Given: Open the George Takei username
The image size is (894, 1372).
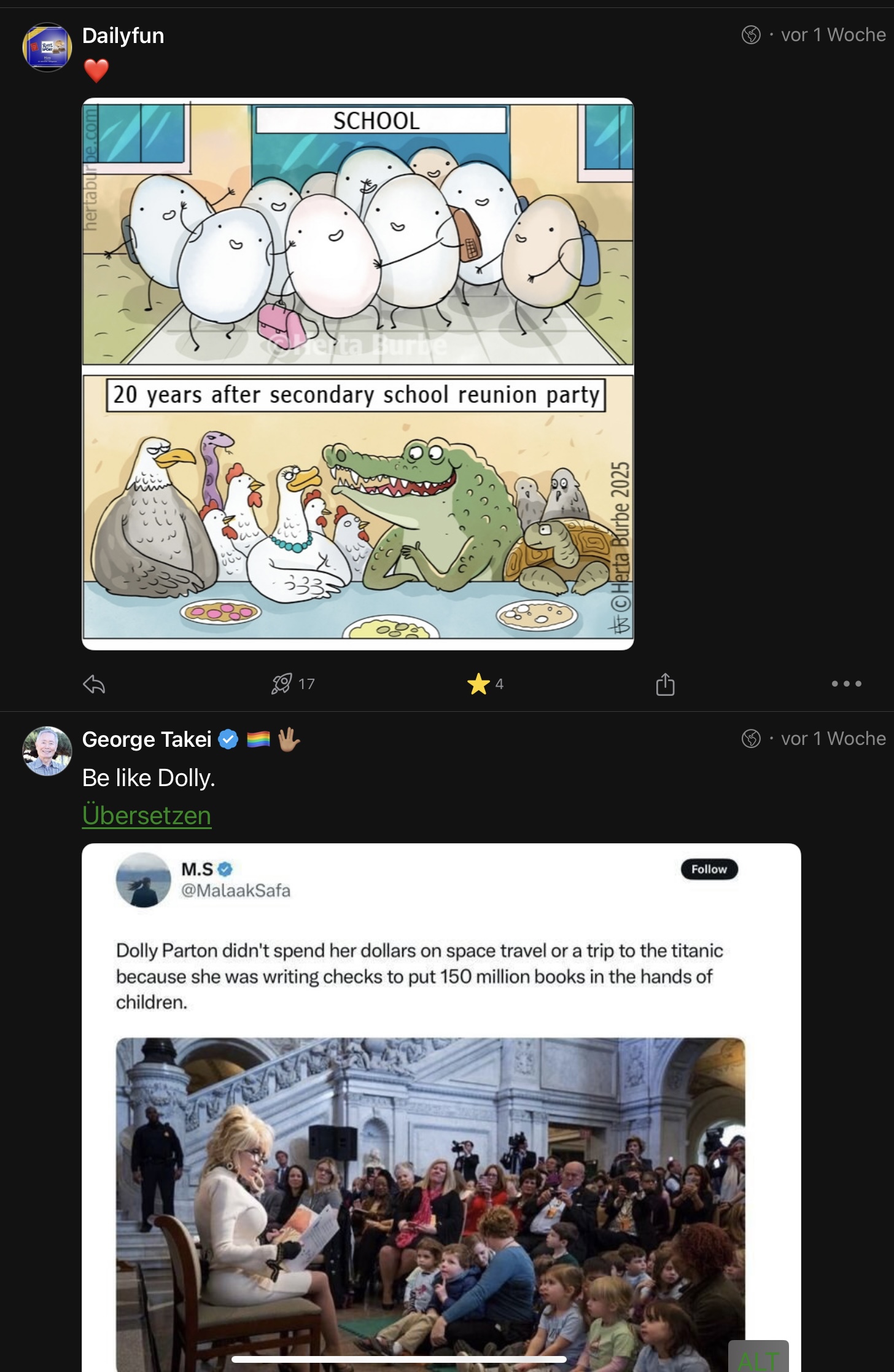Looking at the screenshot, I should pos(147,739).
